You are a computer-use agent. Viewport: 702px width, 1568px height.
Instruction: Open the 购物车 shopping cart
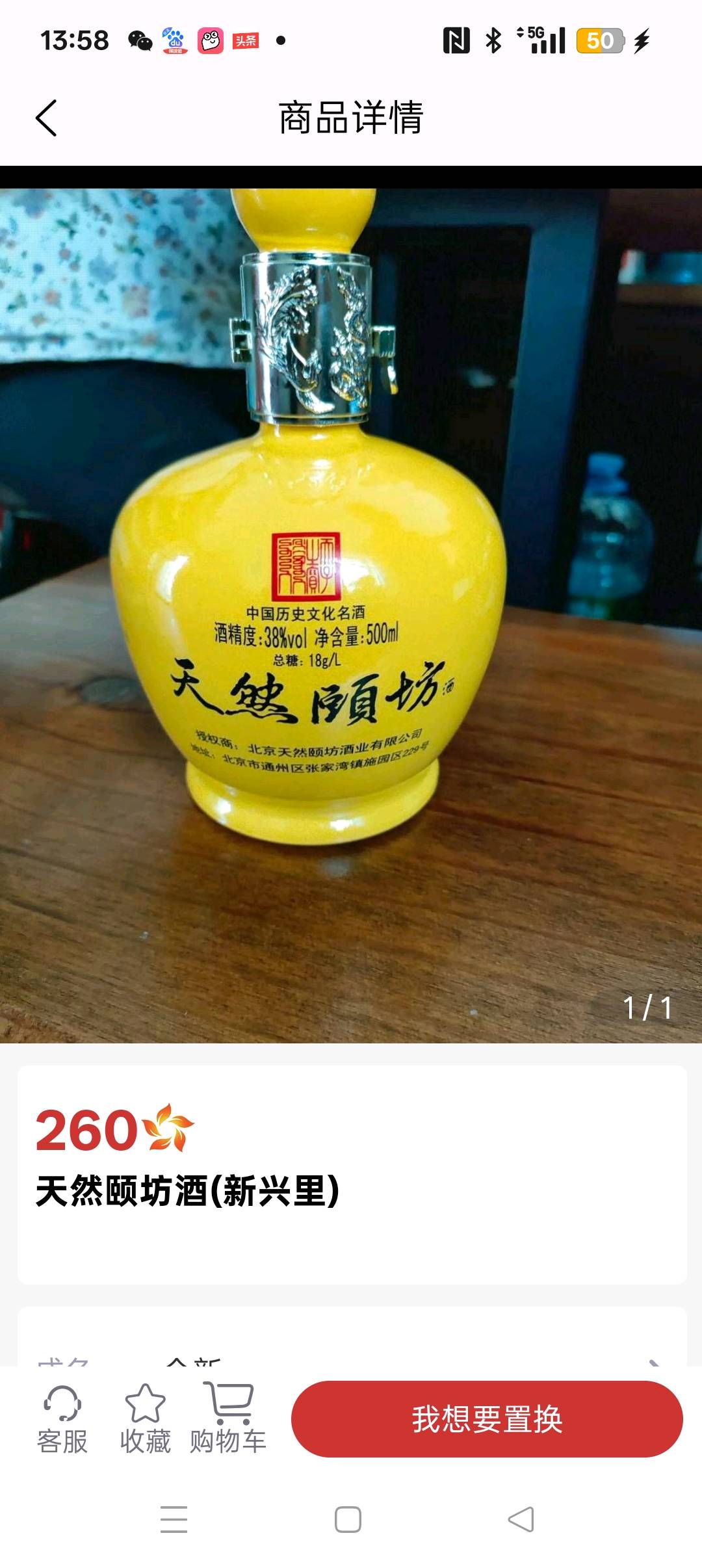(x=228, y=1418)
